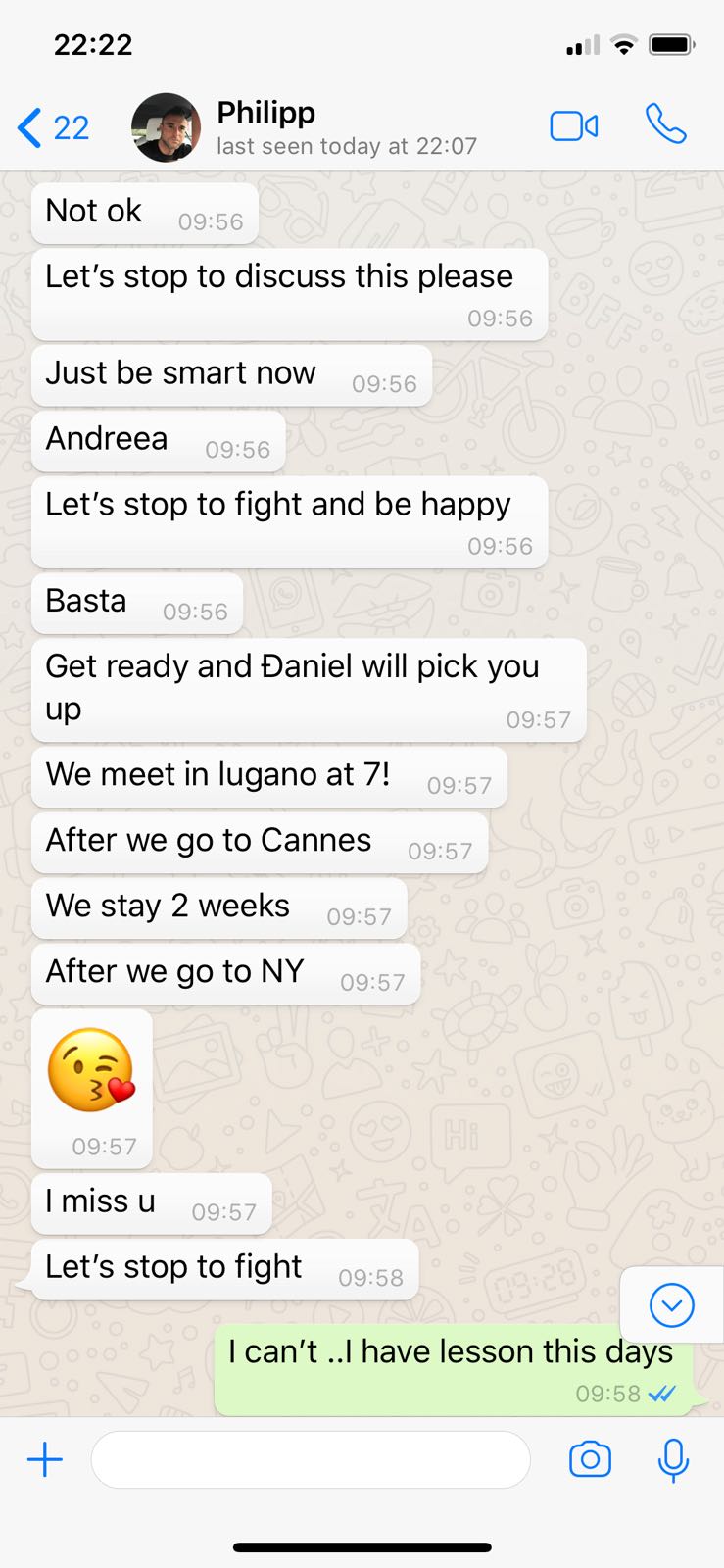The width and height of the screenshot is (724, 1568).
Task: Start a video call with Philipp
Action: click(574, 126)
